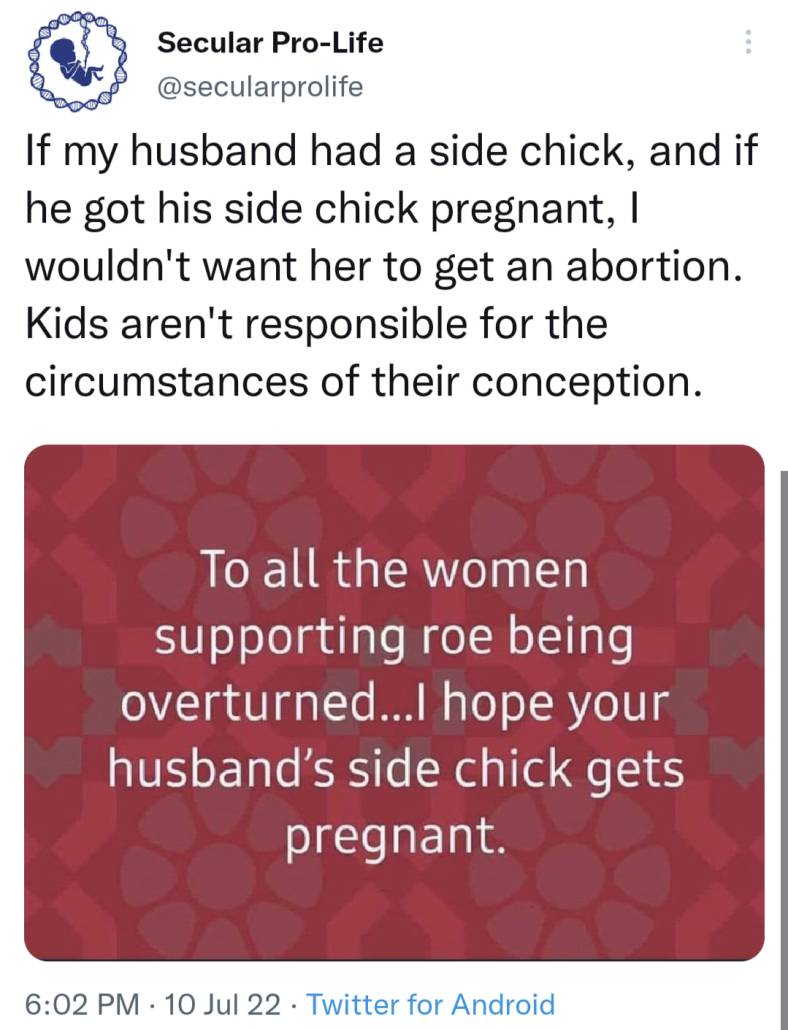Open the @secularprolife account name
The height and width of the screenshot is (1030, 788).
click(260, 87)
